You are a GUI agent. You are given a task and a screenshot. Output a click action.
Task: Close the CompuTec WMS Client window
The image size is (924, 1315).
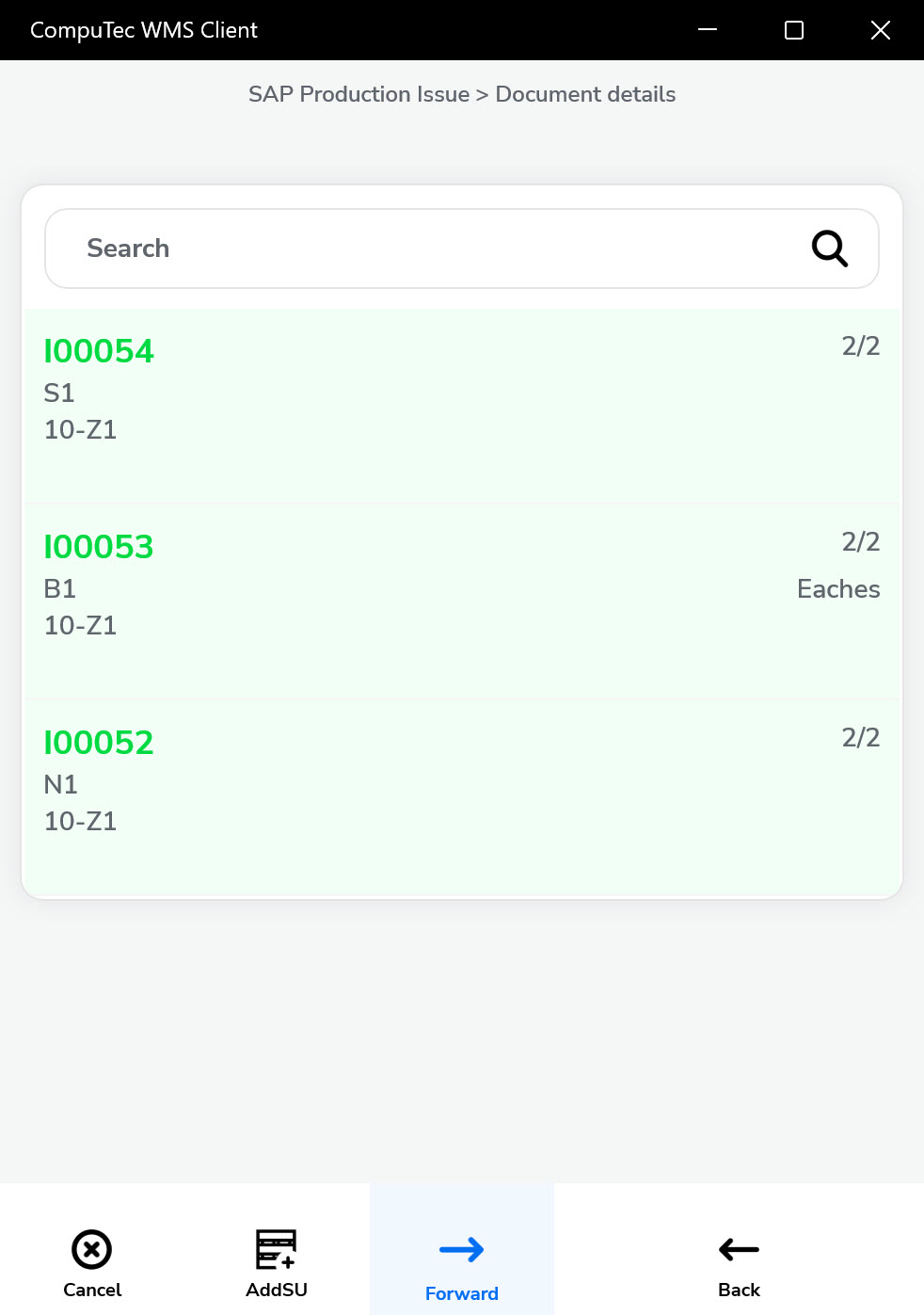(x=881, y=30)
